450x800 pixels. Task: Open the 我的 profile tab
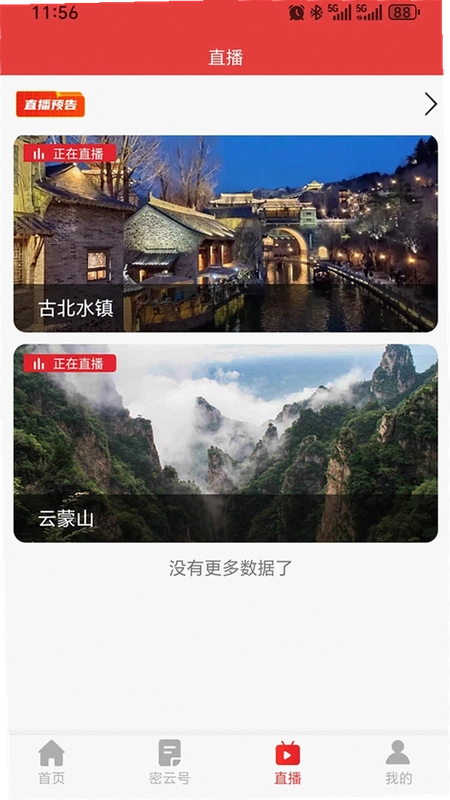(398, 762)
